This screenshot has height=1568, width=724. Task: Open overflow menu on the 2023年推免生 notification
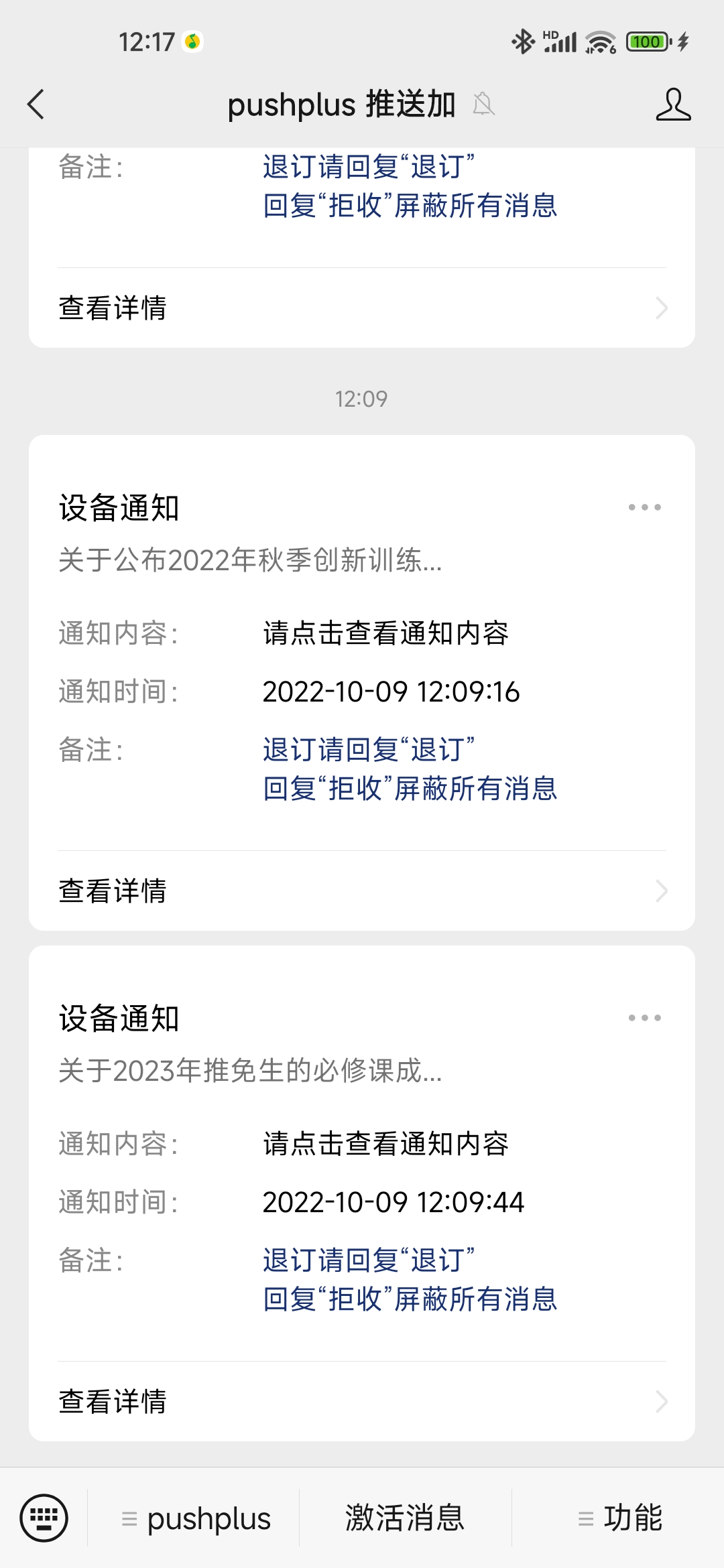click(x=644, y=1018)
